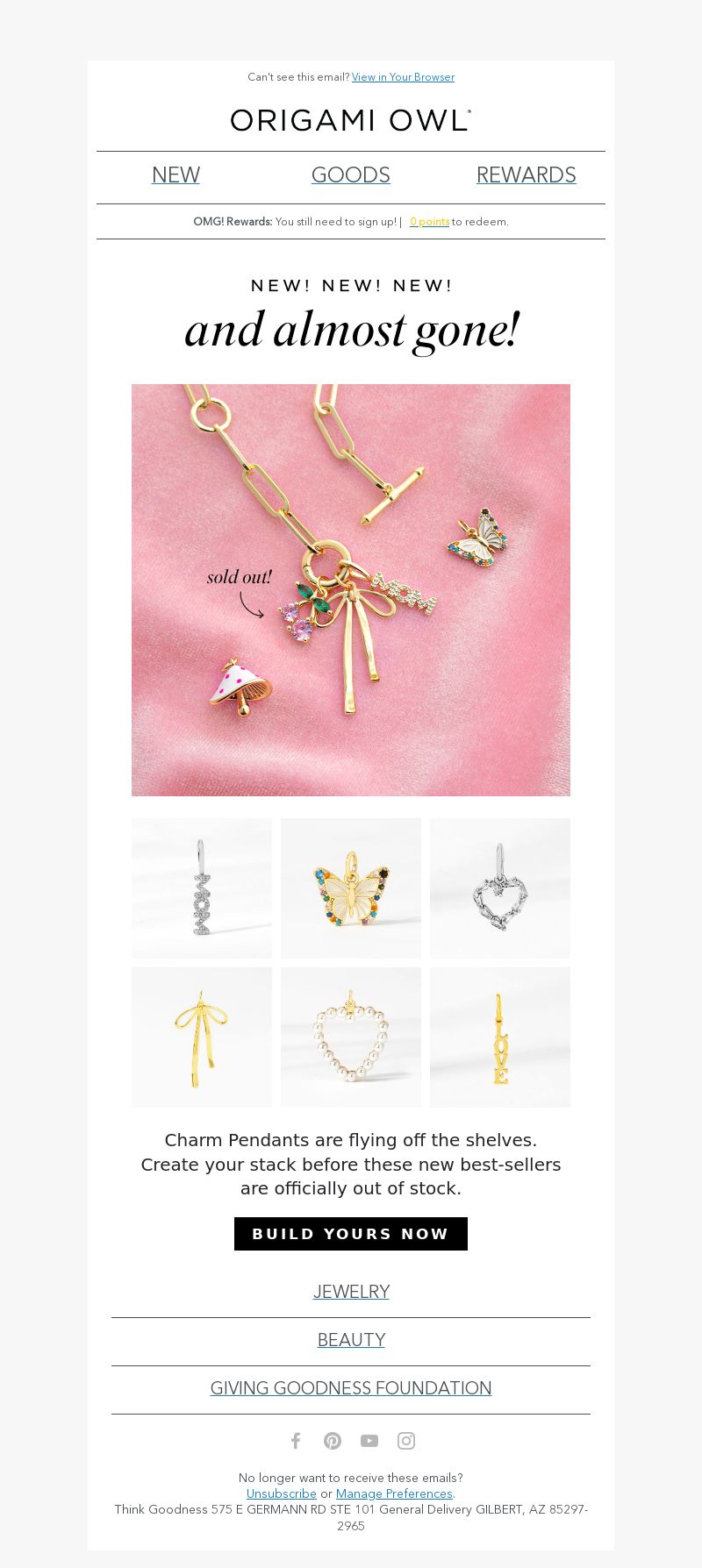View the silver heart charm pendant
The height and width of the screenshot is (1568, 702).
pos(500,888)
